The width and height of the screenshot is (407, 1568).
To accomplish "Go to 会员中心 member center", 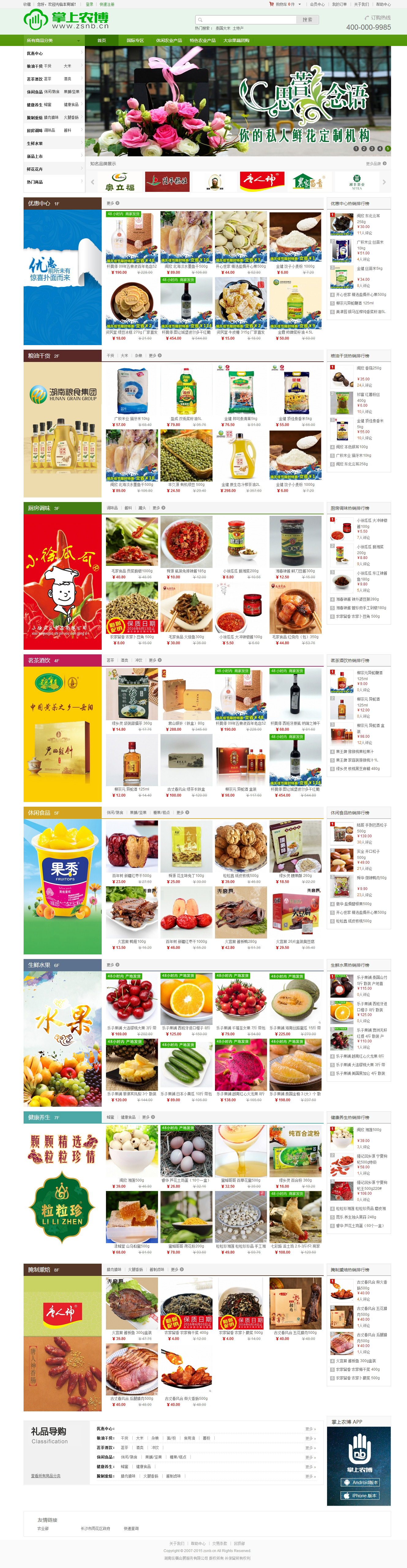I will [317, 4].
